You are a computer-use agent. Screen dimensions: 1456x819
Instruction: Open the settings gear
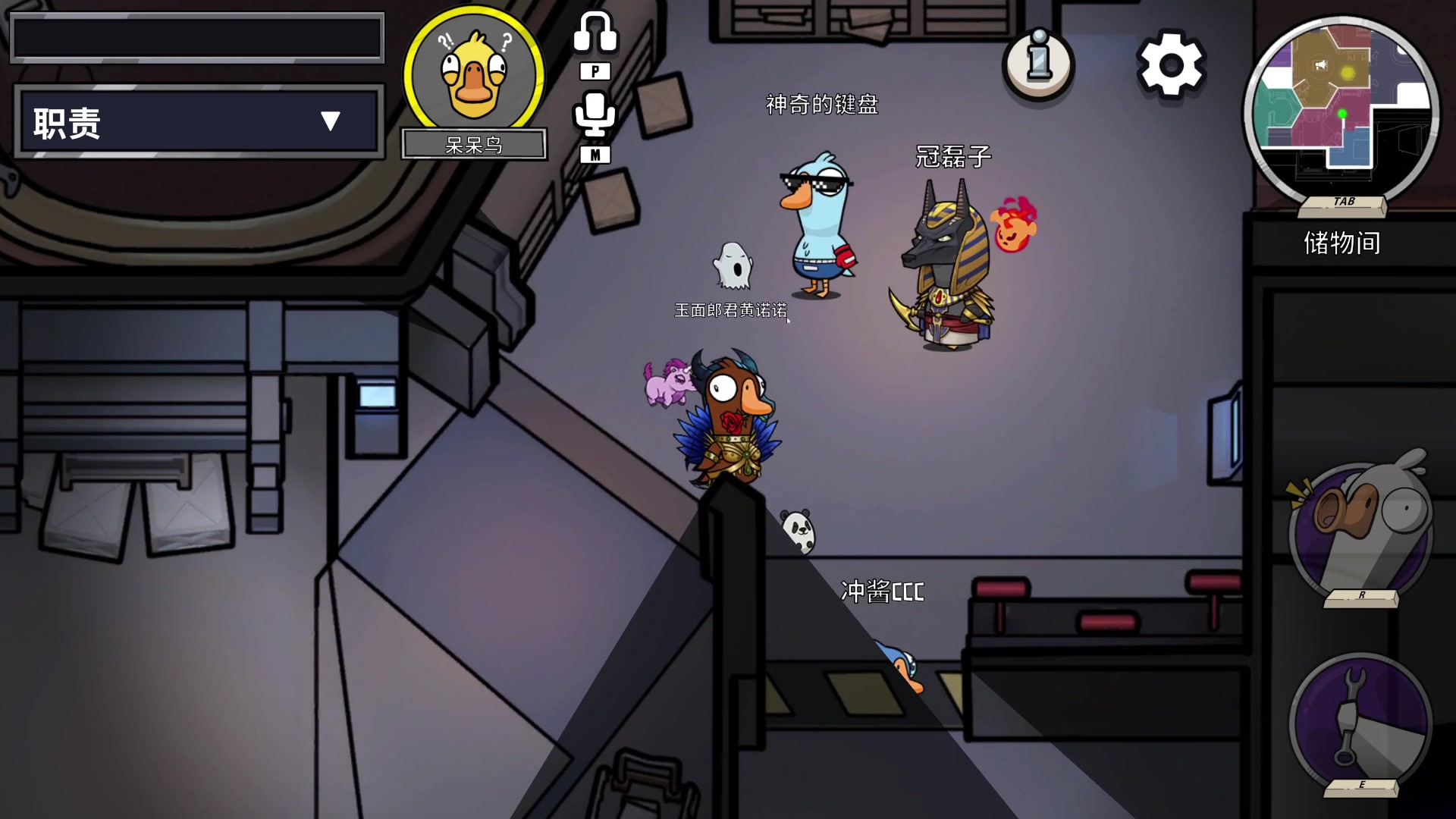coord(1170,64)
